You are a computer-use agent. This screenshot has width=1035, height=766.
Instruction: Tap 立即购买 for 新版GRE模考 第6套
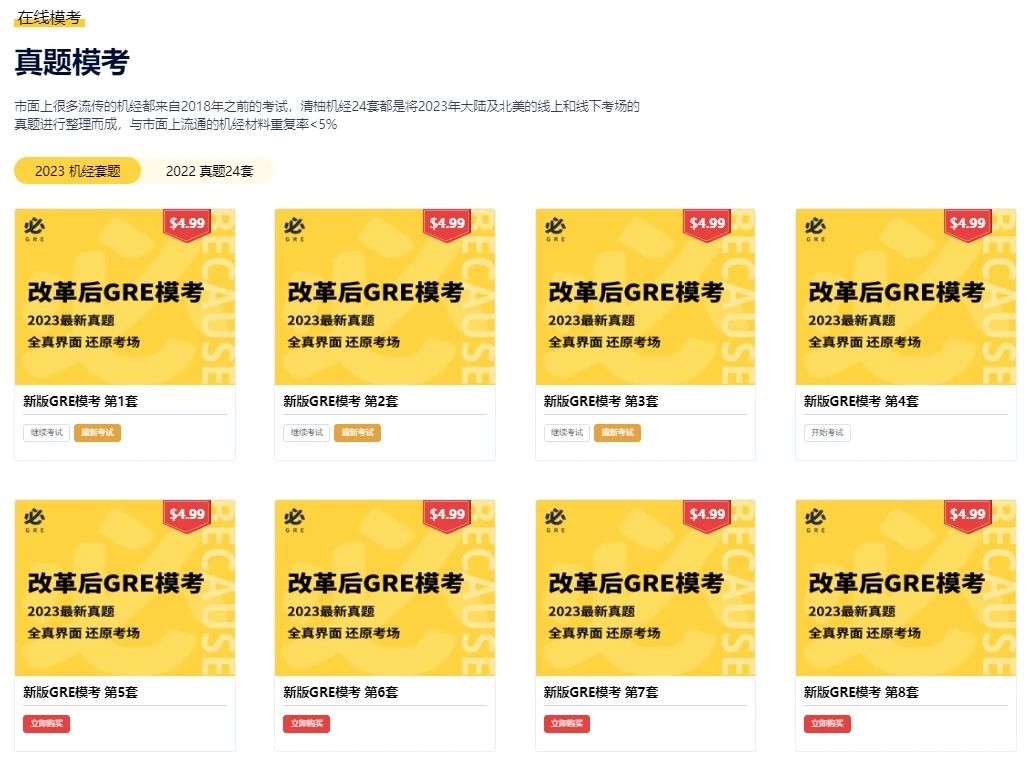point(306,724)
